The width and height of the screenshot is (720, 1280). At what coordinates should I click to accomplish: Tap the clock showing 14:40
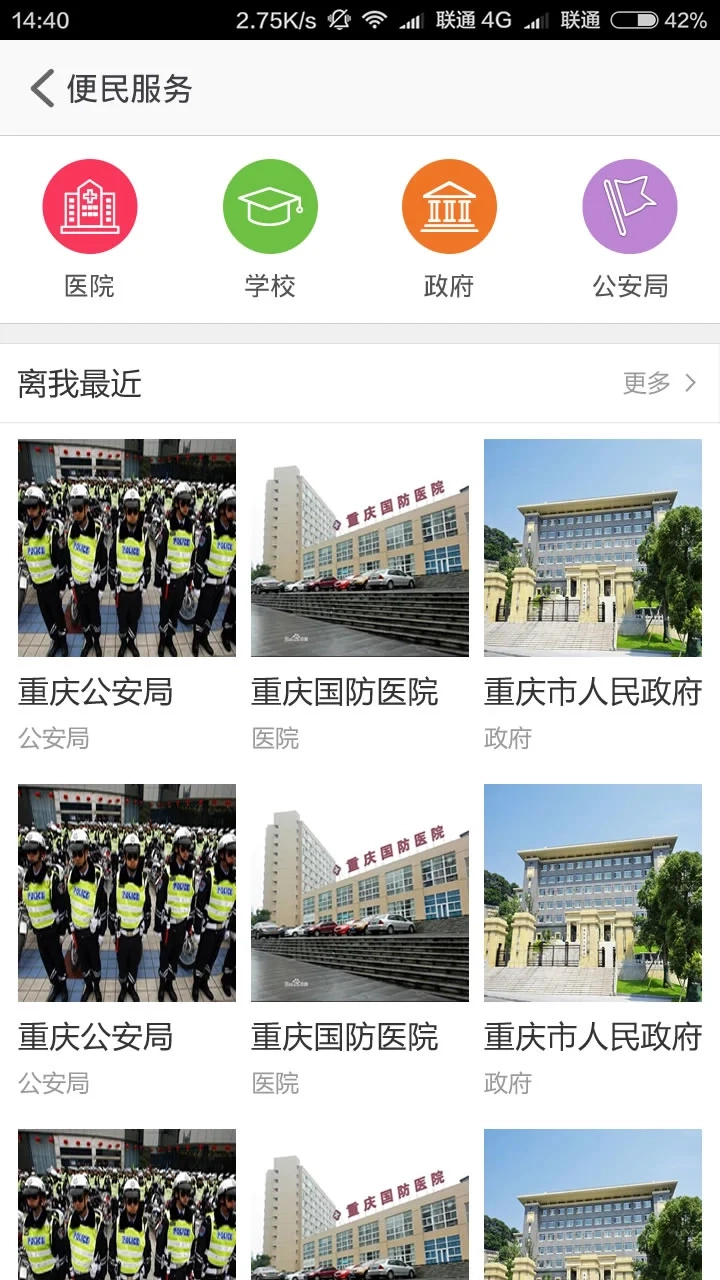tap(38, 18)
